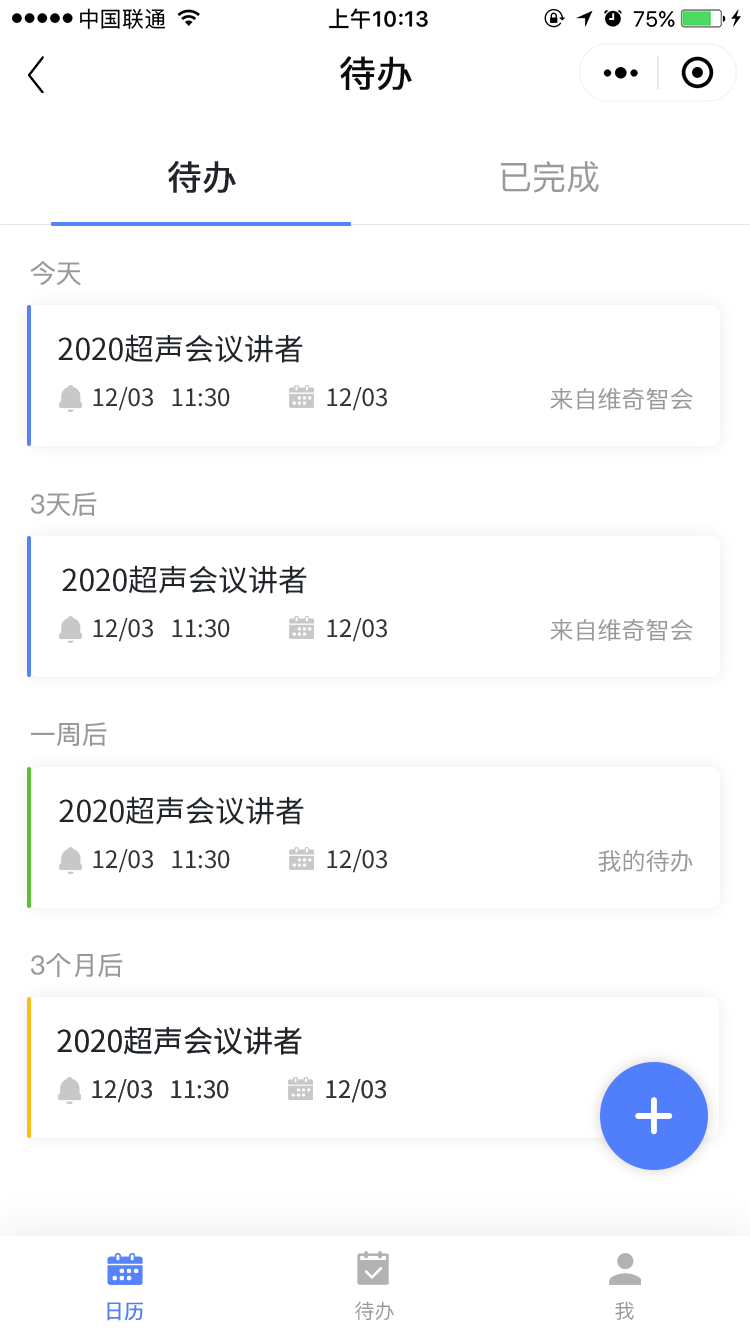Open the 待办 tab in the bottom bar
Screen dimensions: 750x1337
pyautogui.click(x=374, y=1286)
